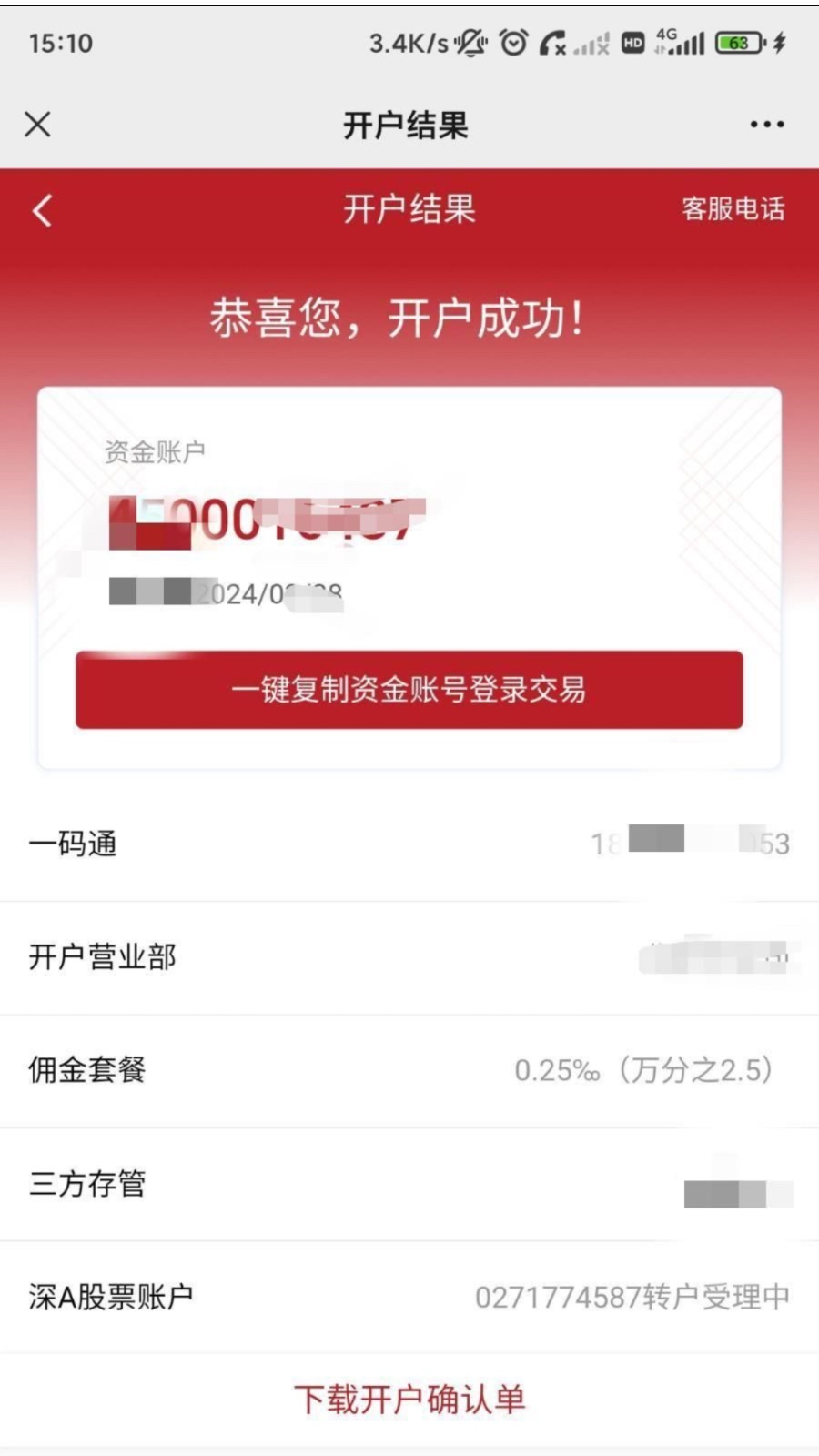Close the 开户结果 webview page
The height and width of the screenshot is (1456, 819).
pos(37,125)
